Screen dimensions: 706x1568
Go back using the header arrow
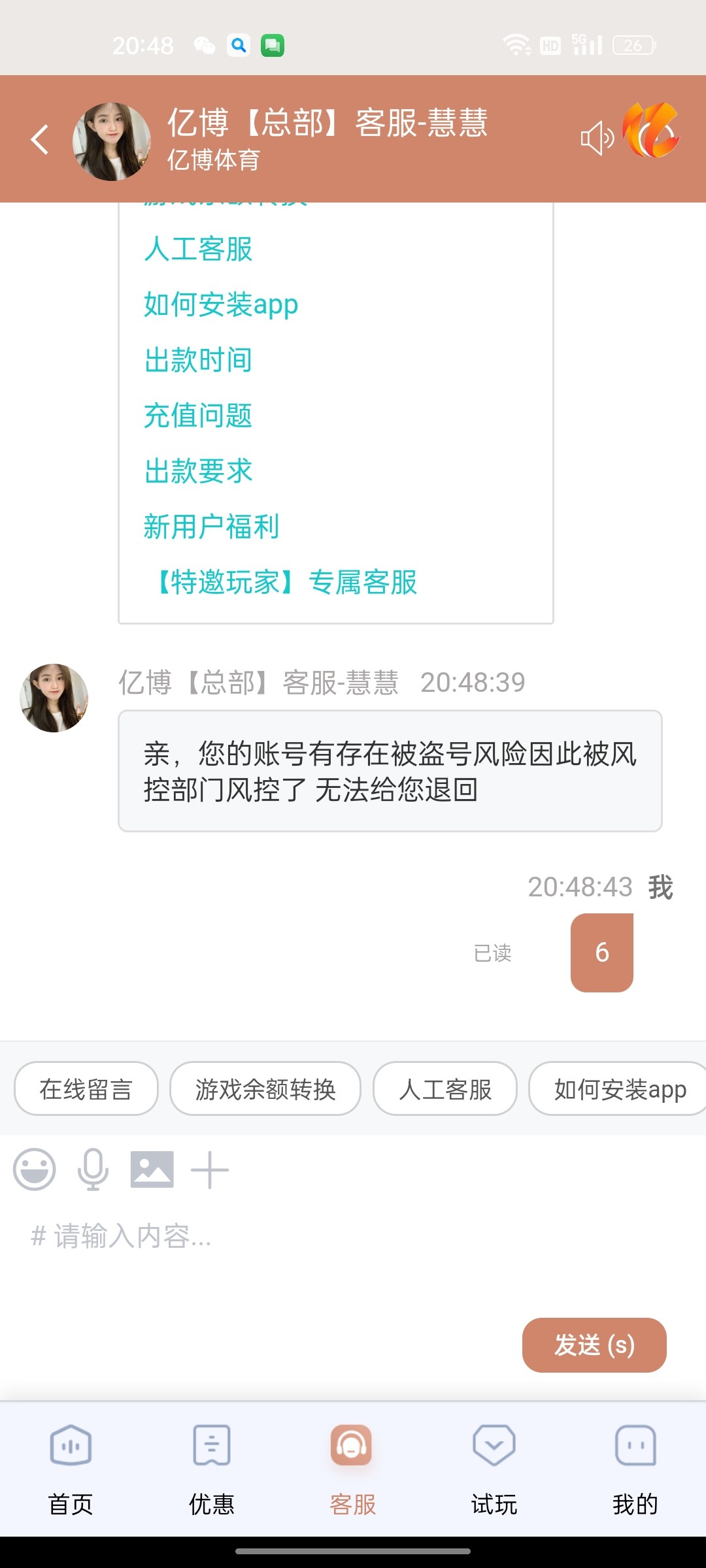click(41, 139)
